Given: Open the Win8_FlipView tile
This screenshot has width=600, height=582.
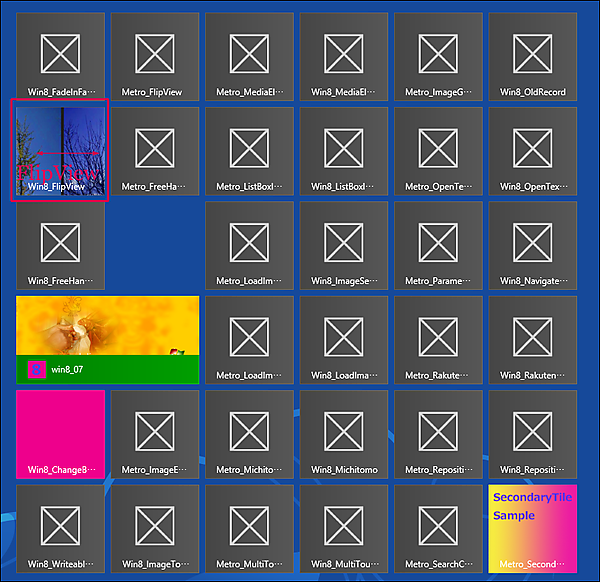Looking at the screenshot, I should click(60, 150).
